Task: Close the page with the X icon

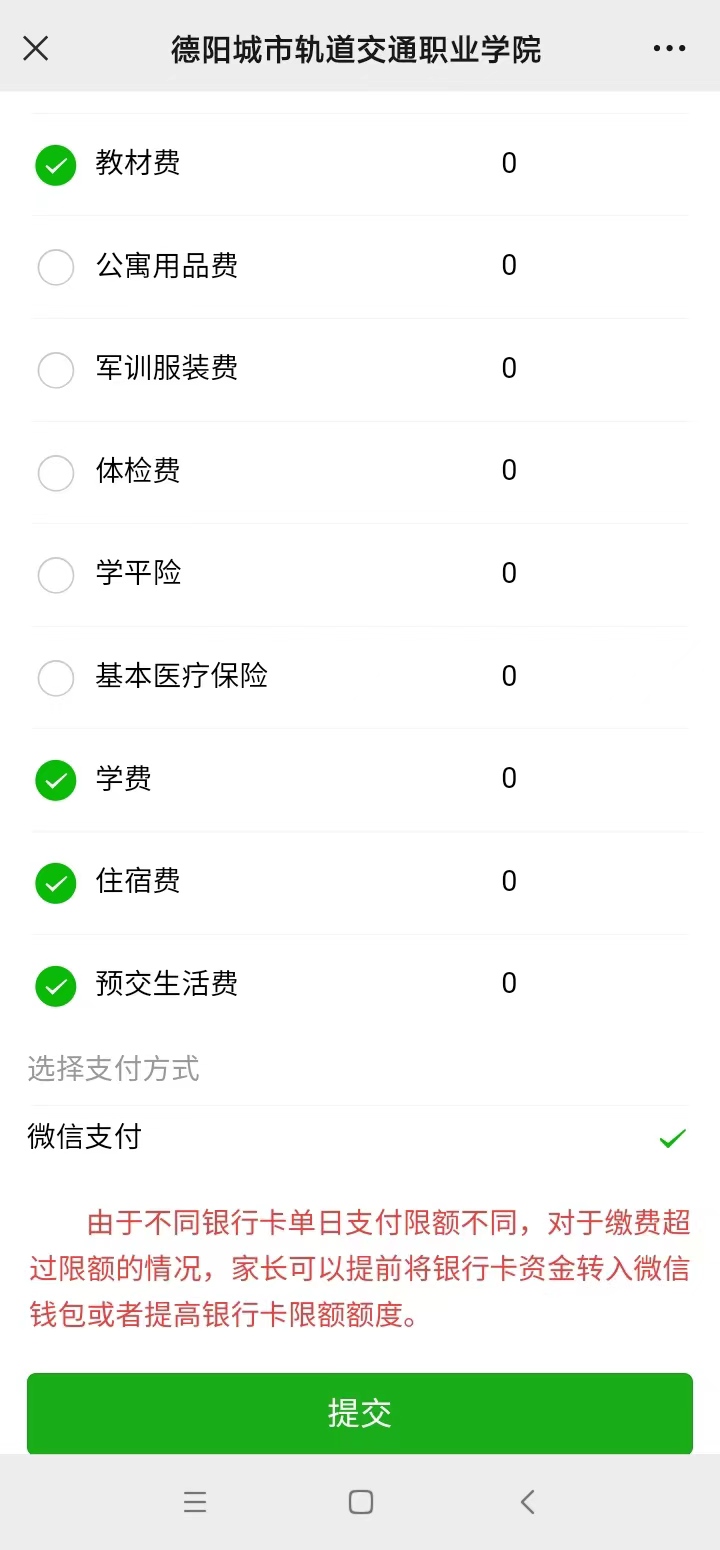Action: (x=36, y=48)
